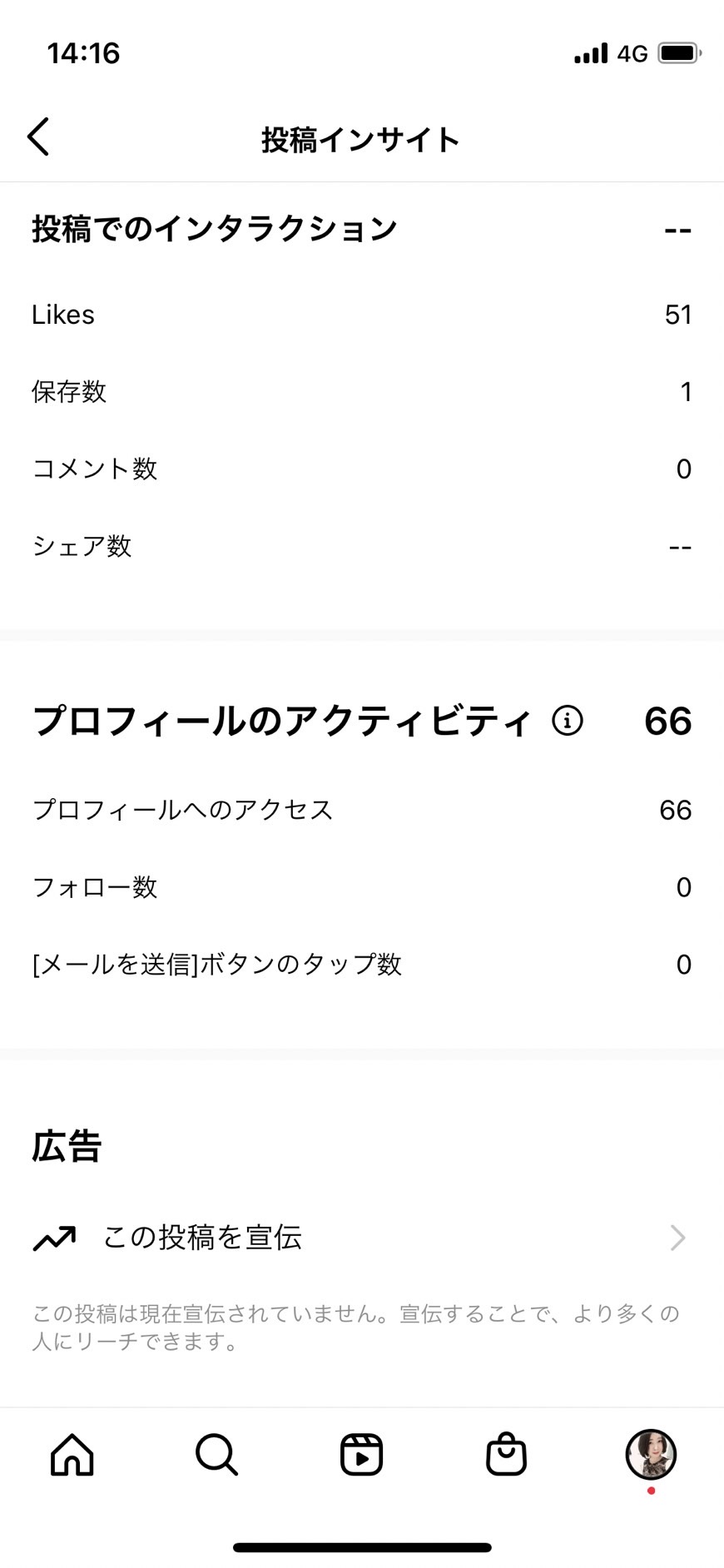The image size is (724, 1568).
Task: Open the Shop tab
Action: (506, 1454)
